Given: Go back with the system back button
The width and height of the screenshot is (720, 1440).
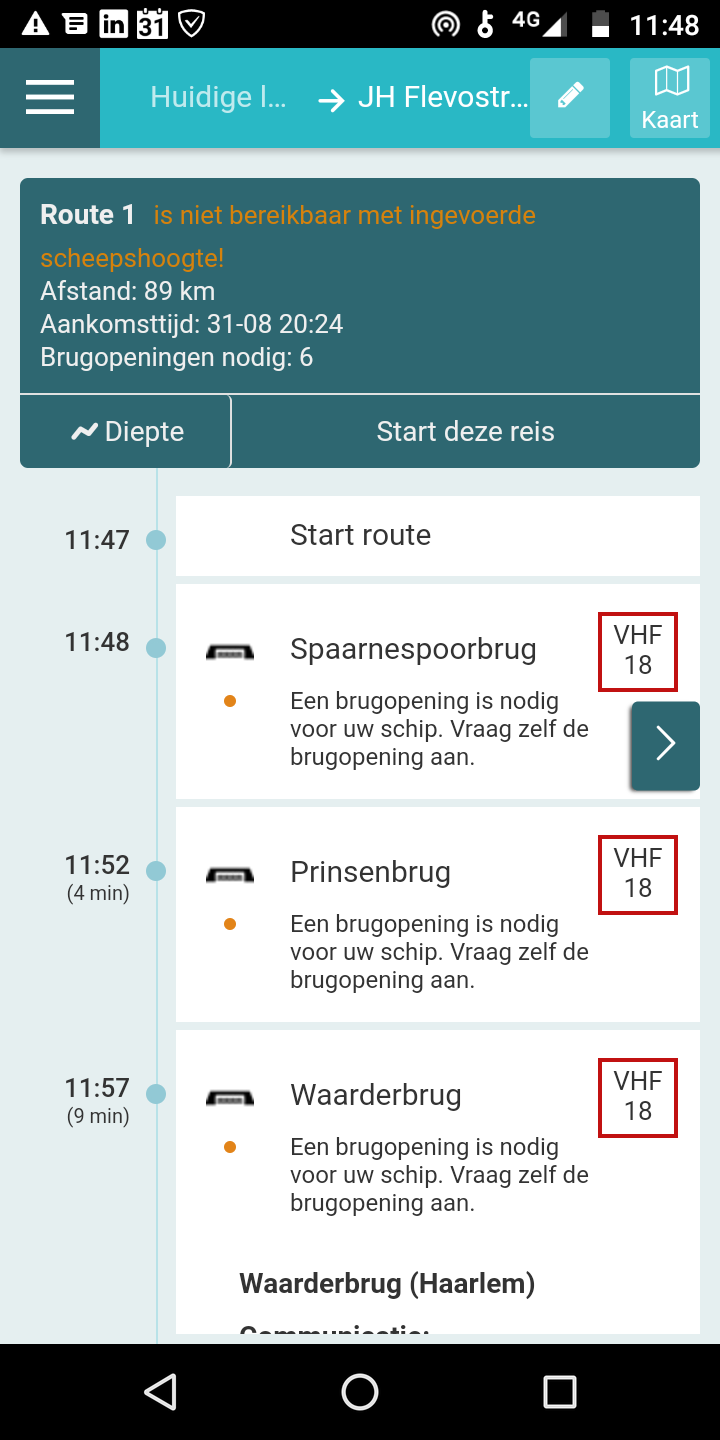Looking at the screenshot, I should click(160, 1392).
